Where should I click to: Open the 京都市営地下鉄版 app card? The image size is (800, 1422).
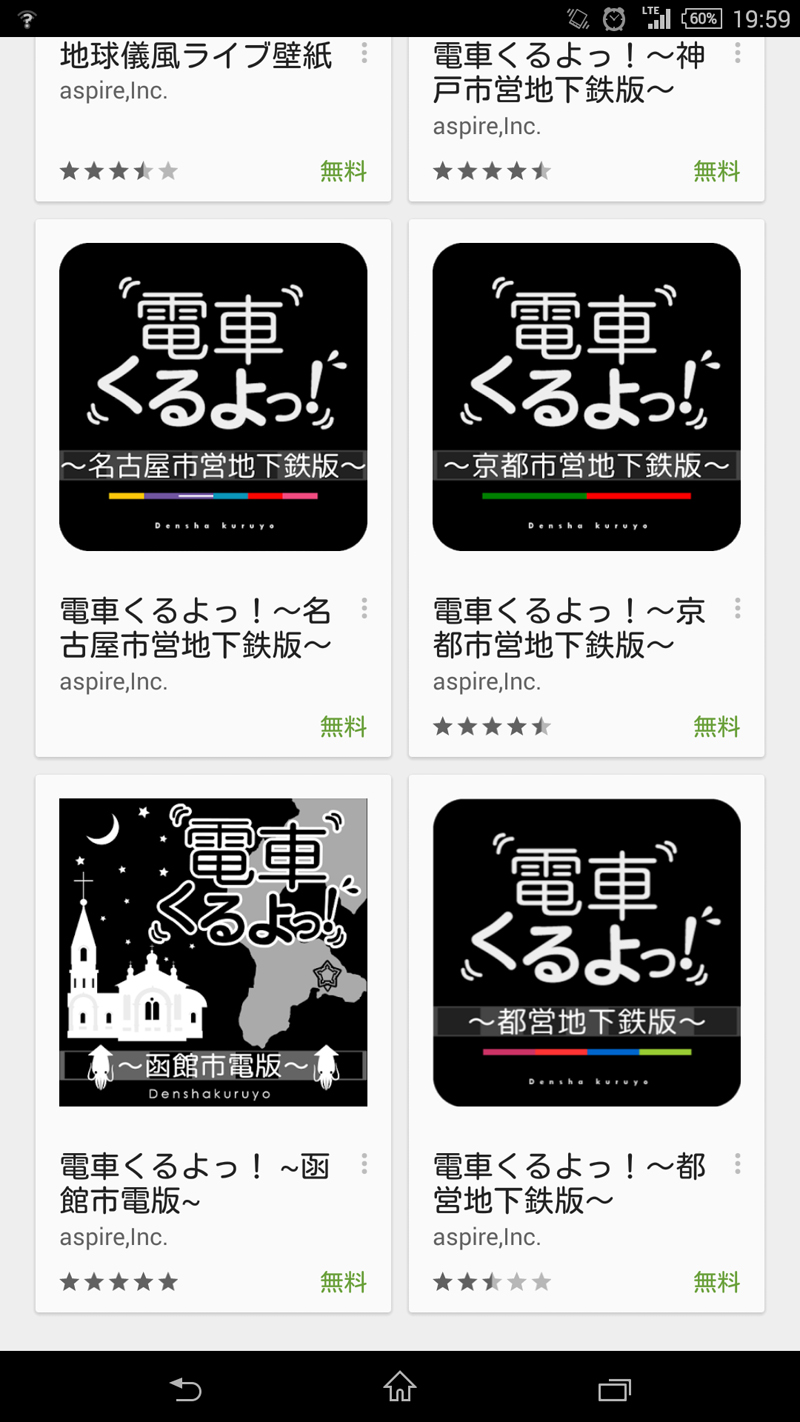[x=586, y=488]
